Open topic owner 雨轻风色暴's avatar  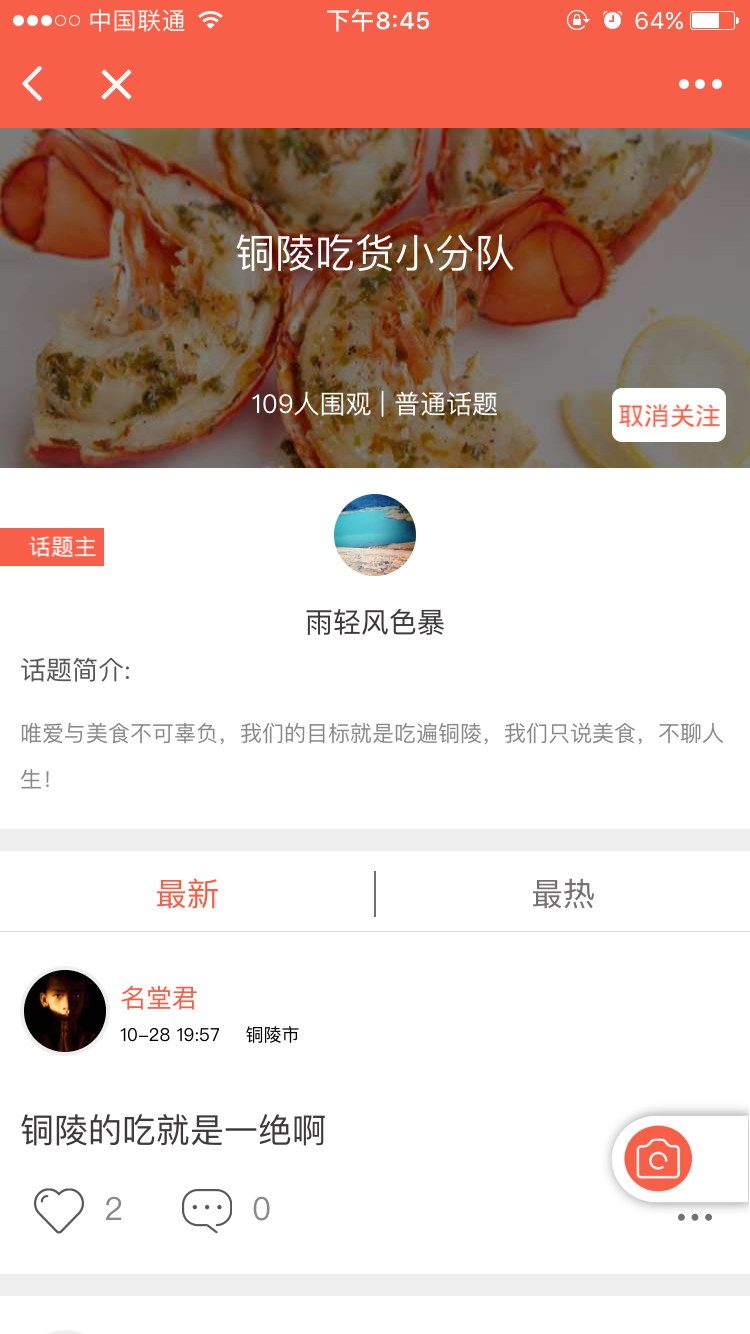pos(375,535)
